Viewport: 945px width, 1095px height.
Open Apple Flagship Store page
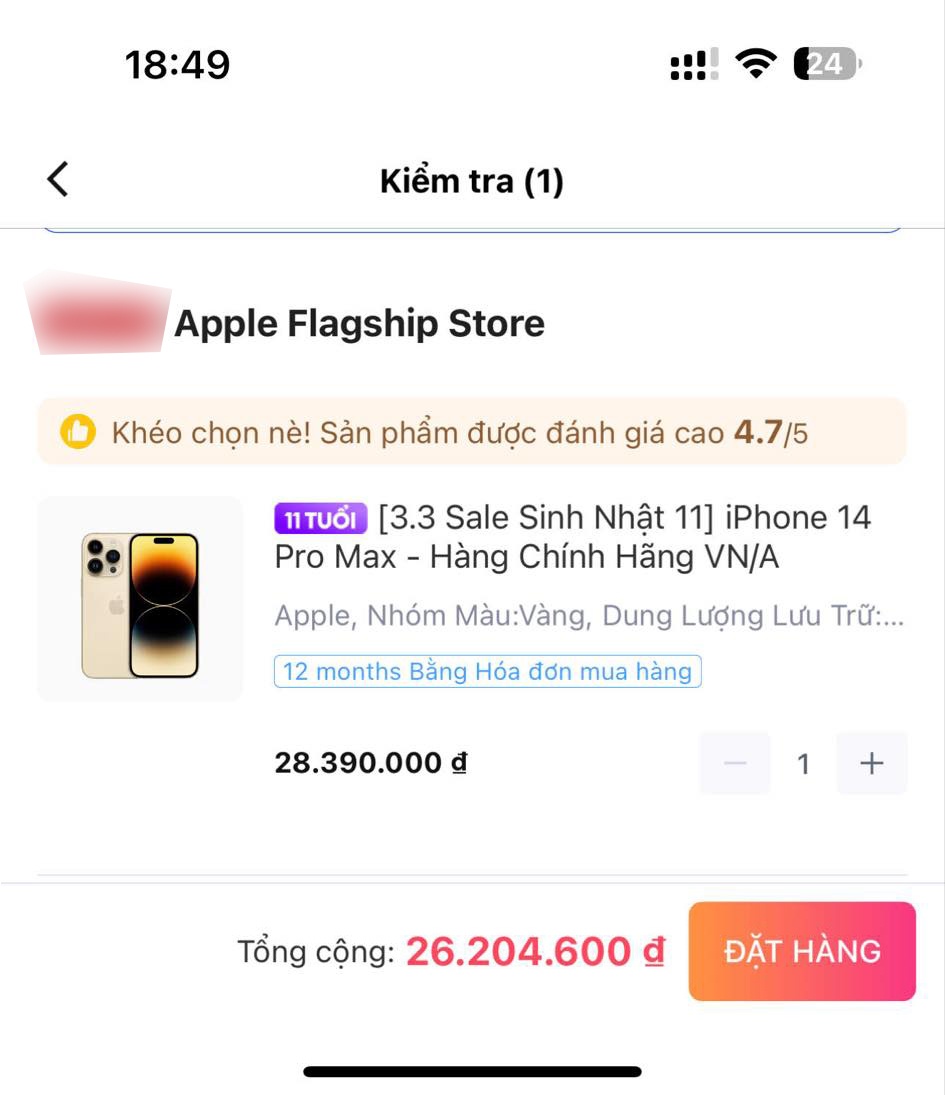pyautogui.click(x=359, y=322)
